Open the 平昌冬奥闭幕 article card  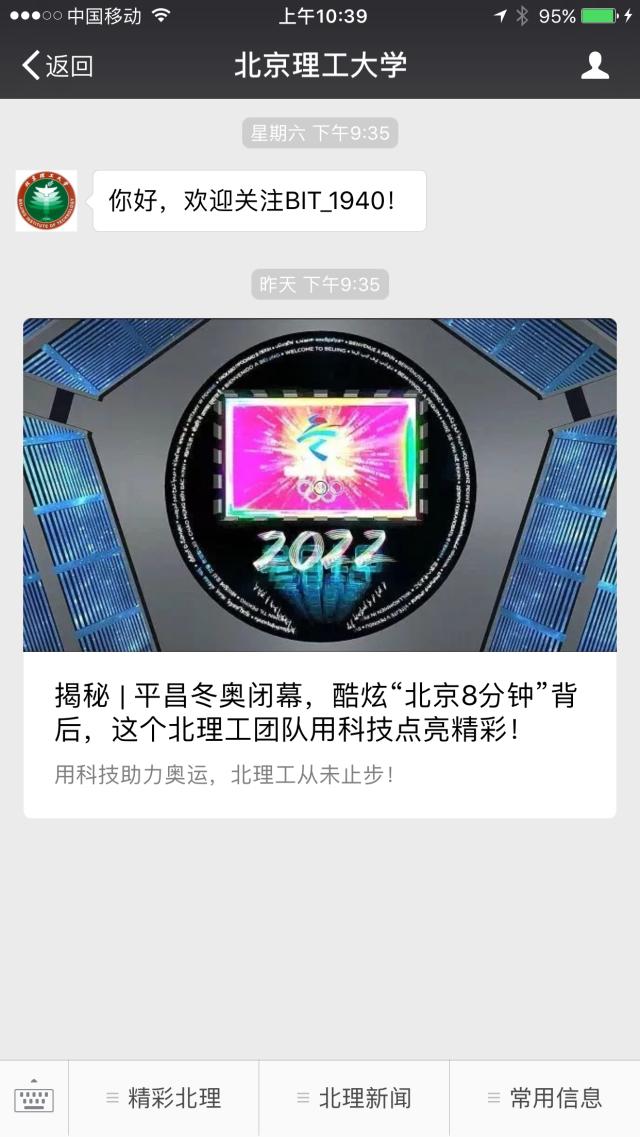tap(320, 567)
